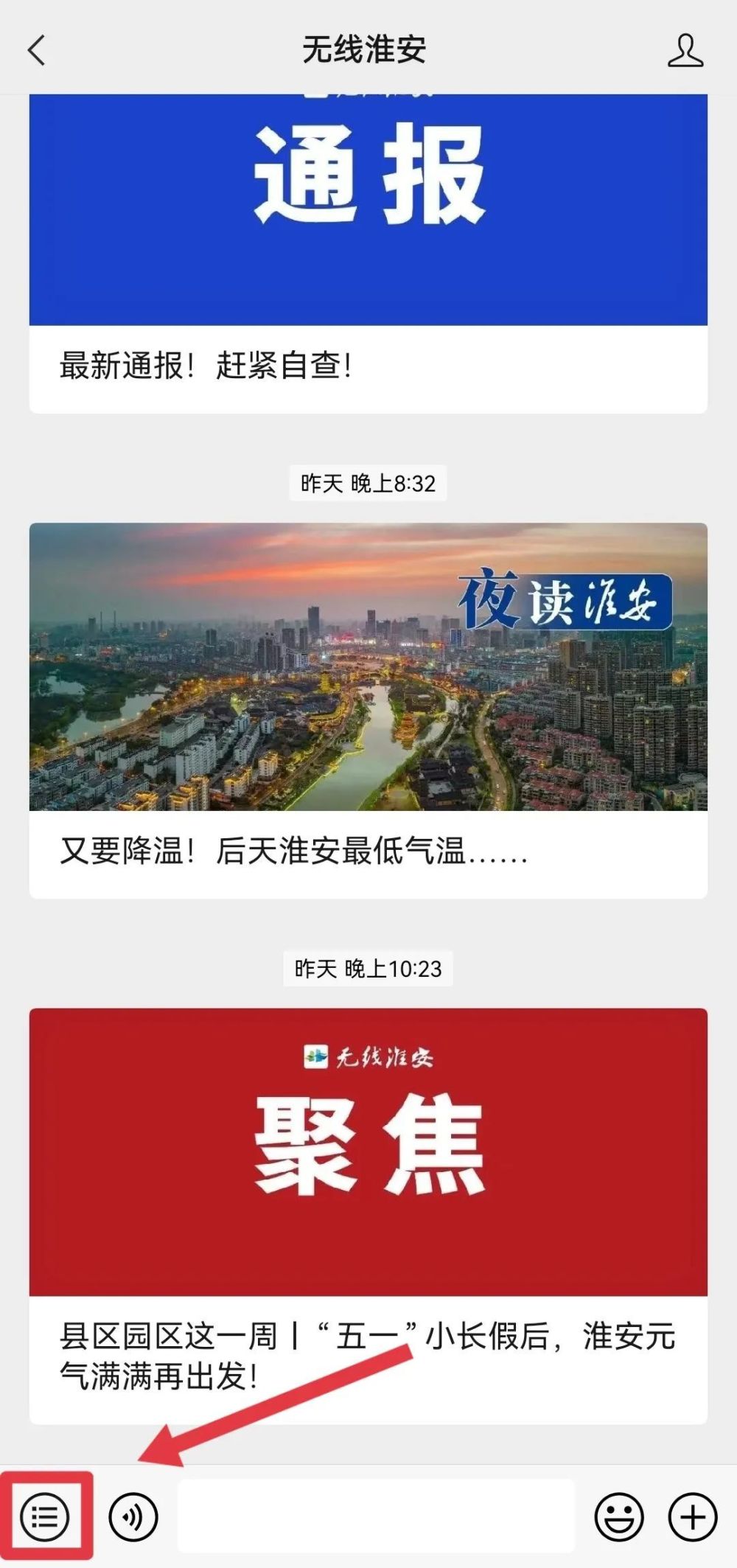Switch to voice message input
This screenshot has height=1568, width=737.
(133, 1517)
